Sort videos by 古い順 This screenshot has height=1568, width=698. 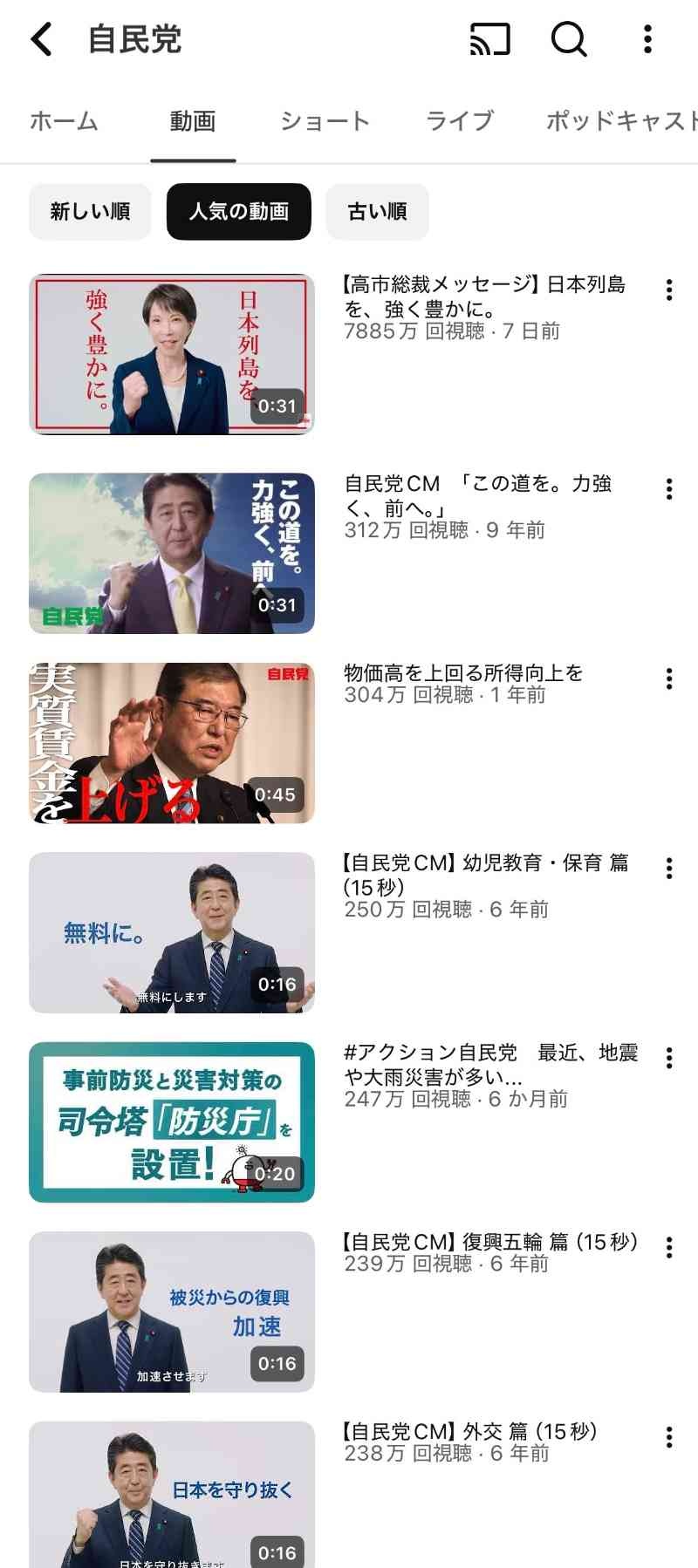377,211
